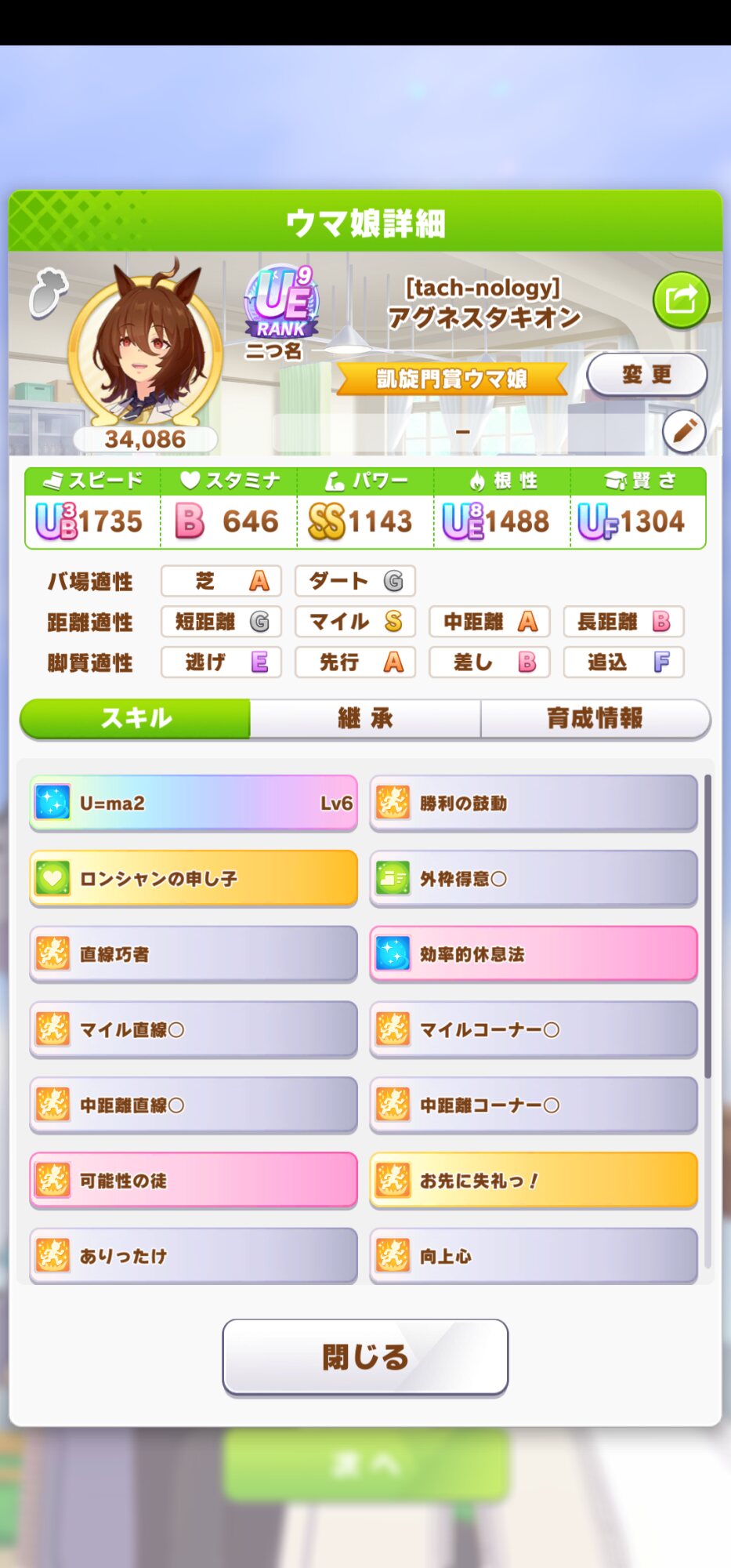The width and height of the screenshot is (731, 1568).
Task: Open skill お先に失礼っ！
Action: (534, 1180)
